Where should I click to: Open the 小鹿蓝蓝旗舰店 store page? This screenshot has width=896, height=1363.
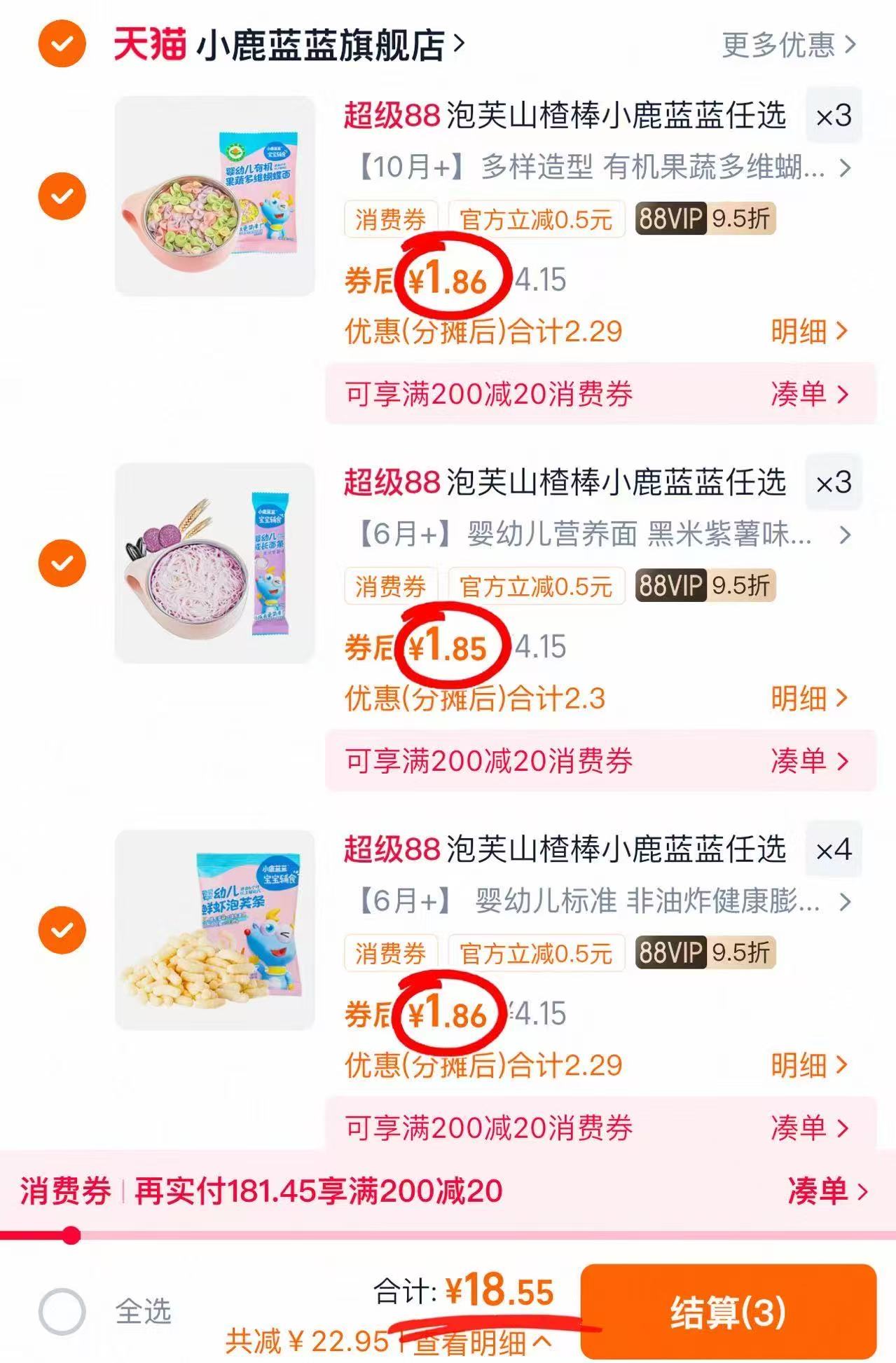pos(322,43)
